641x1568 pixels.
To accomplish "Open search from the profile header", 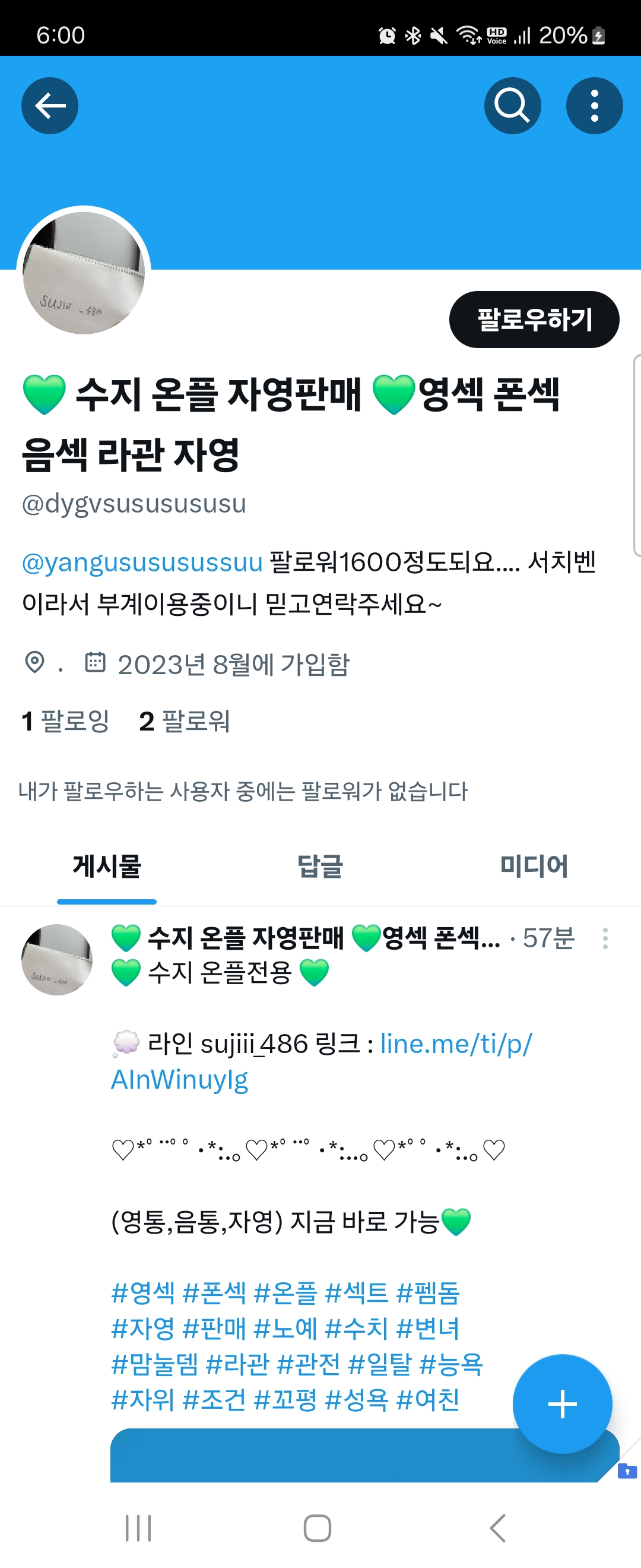I will [512, 106].
